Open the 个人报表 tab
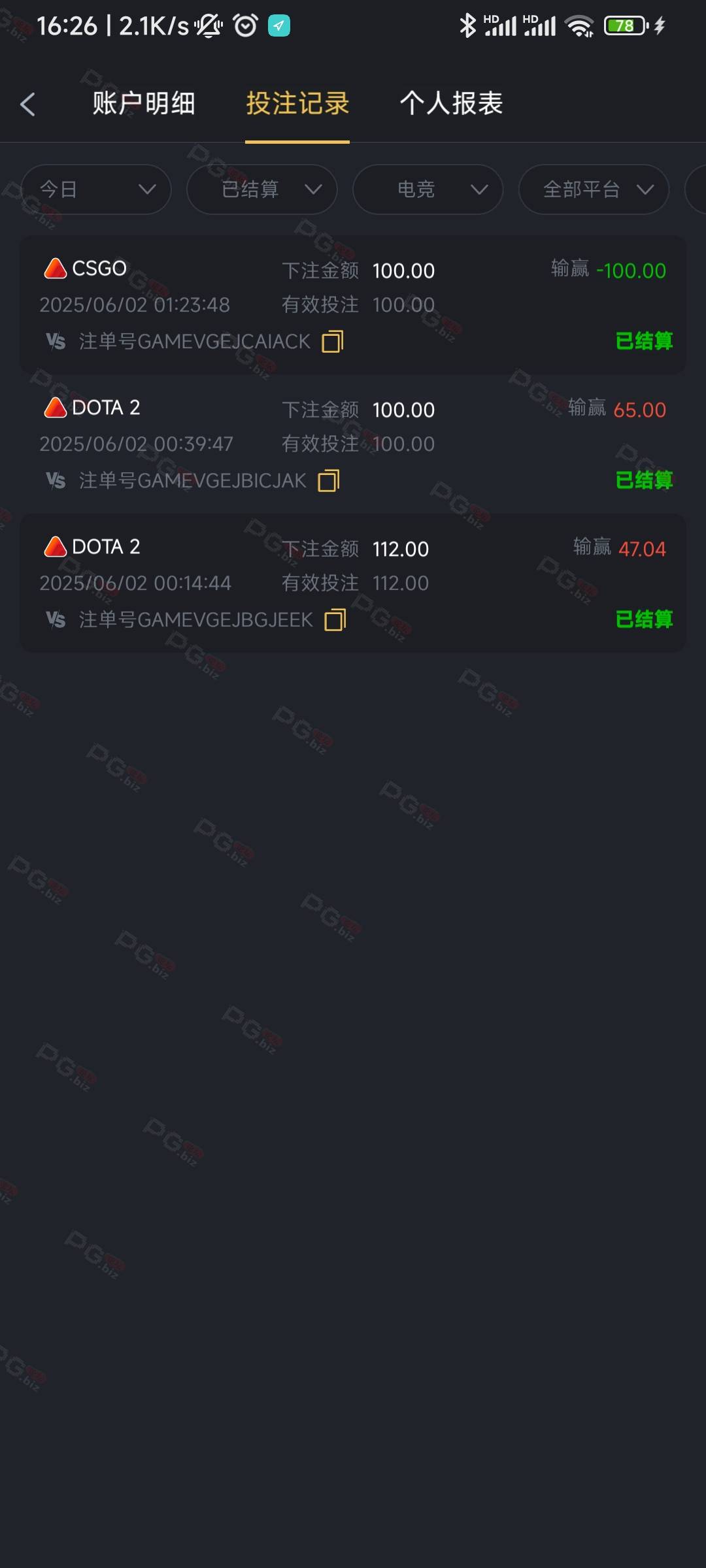Screen dimensions: 706x1568 tap(451, 103)
